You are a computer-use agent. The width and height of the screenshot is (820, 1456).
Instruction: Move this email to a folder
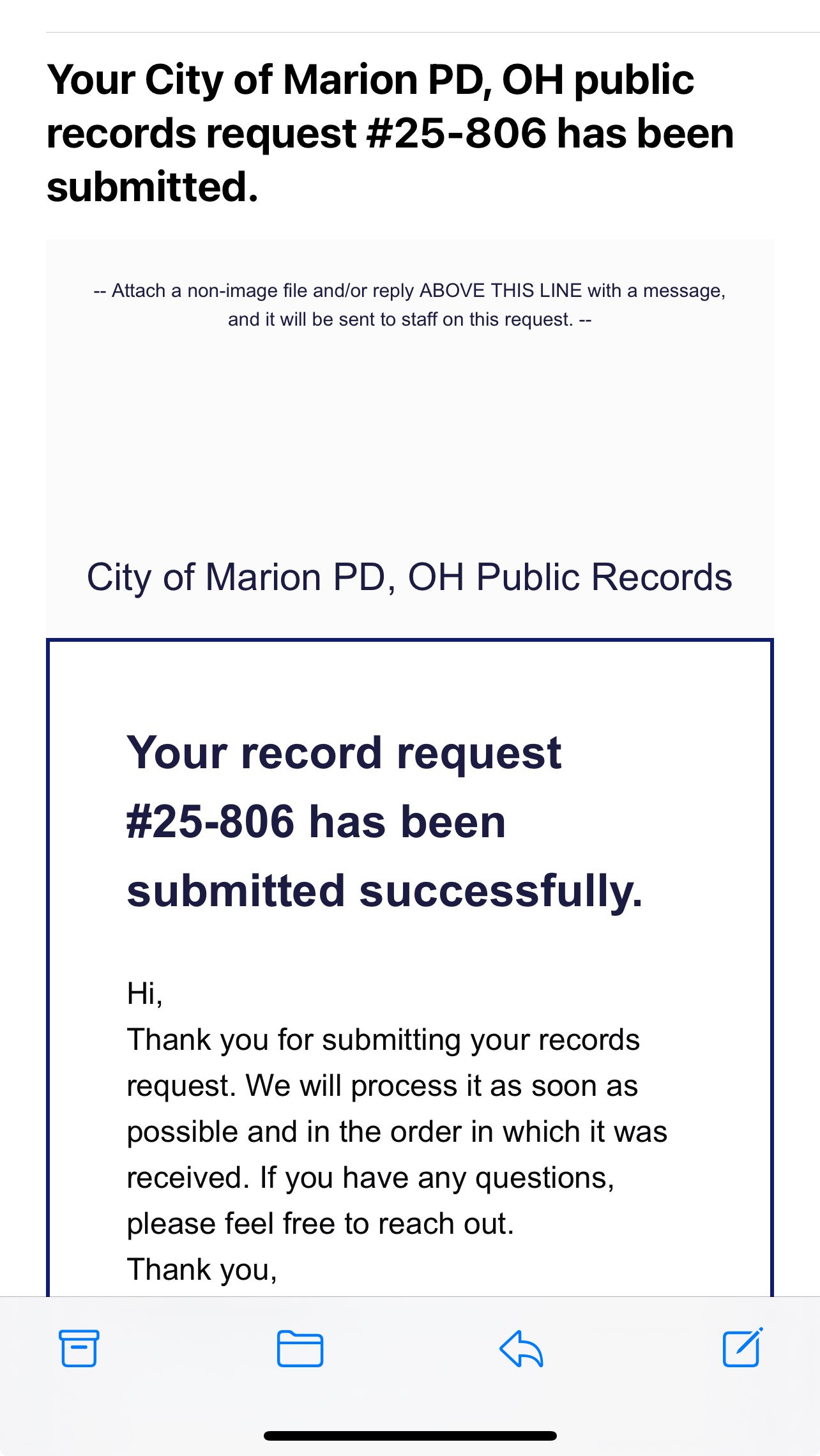[300, 1348]
